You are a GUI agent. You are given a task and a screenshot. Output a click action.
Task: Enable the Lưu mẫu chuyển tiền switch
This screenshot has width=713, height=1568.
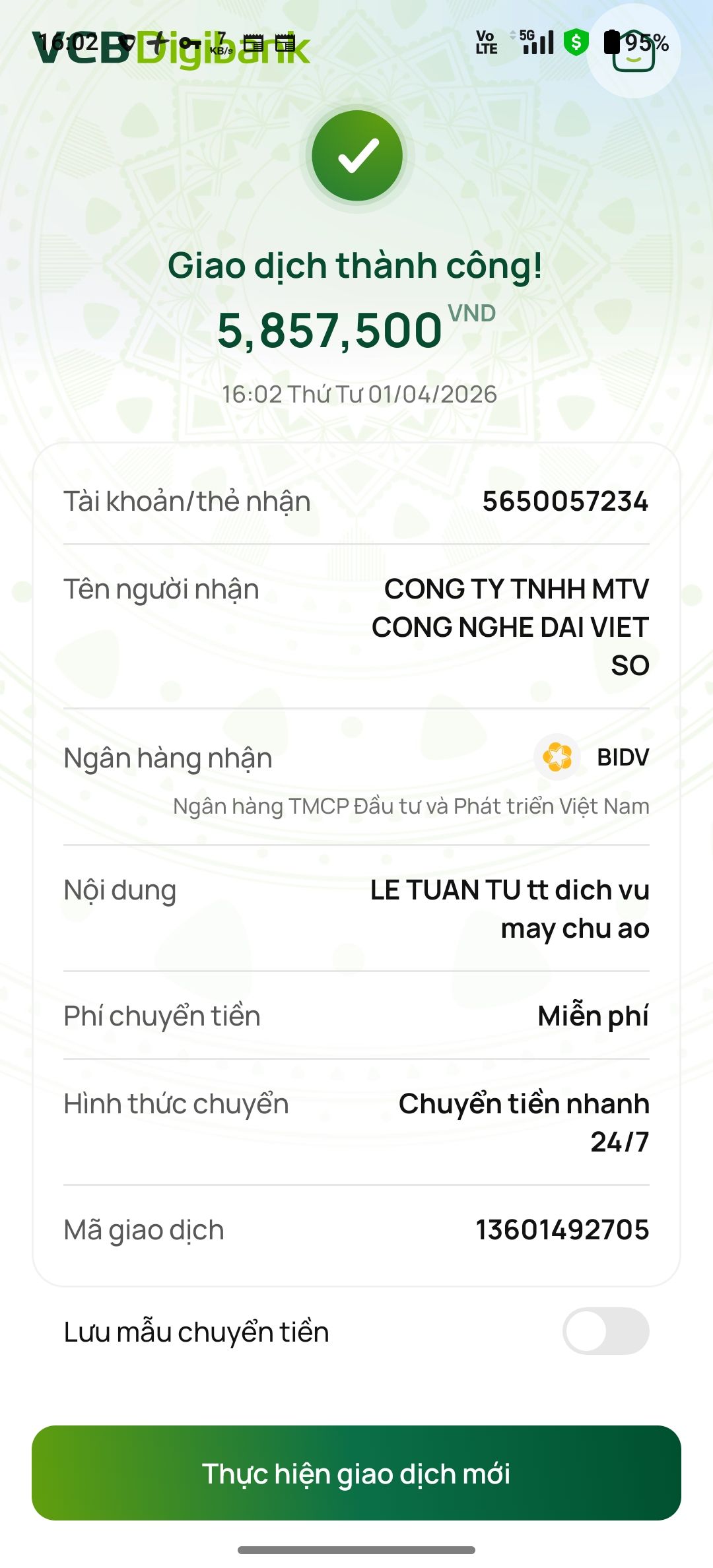605,1331
